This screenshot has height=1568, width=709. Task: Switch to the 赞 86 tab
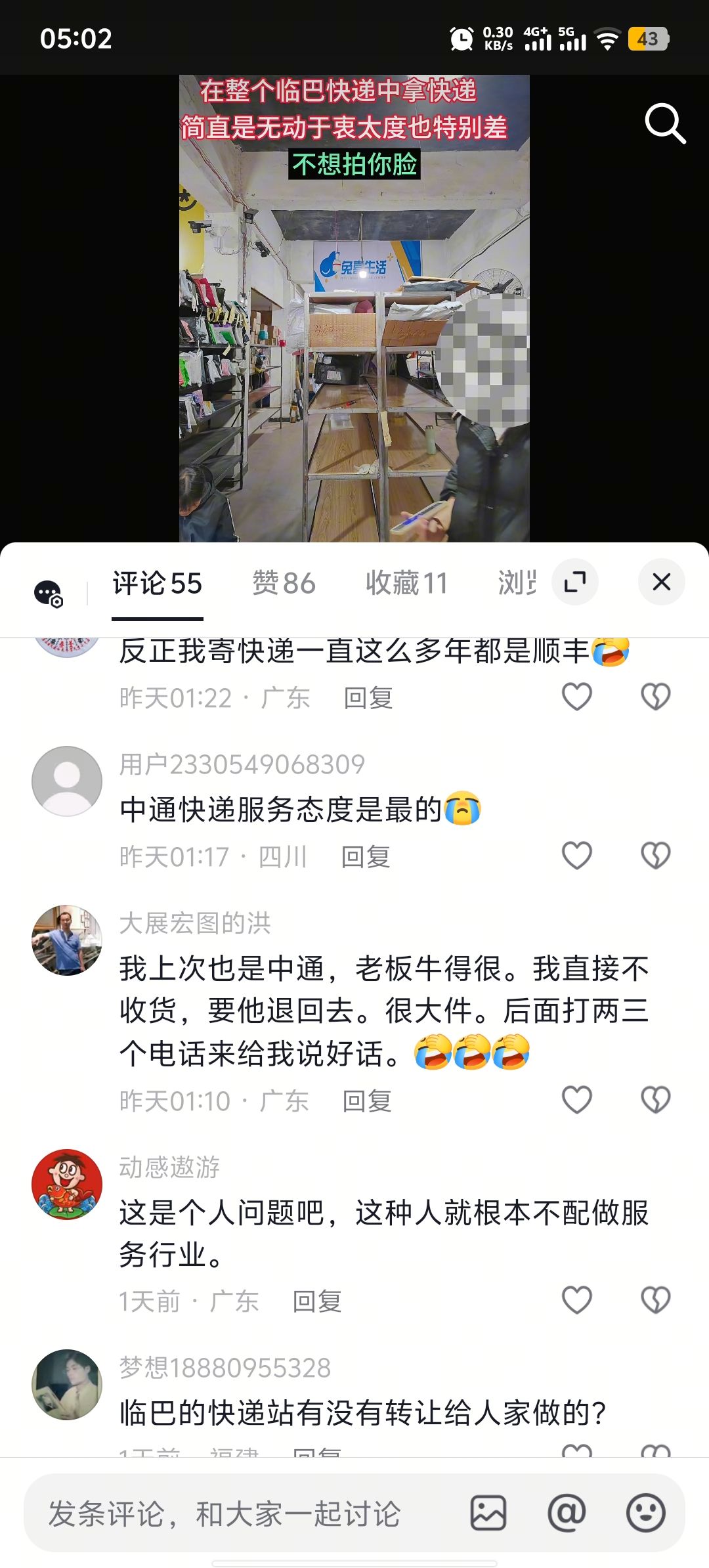[284, 583]
